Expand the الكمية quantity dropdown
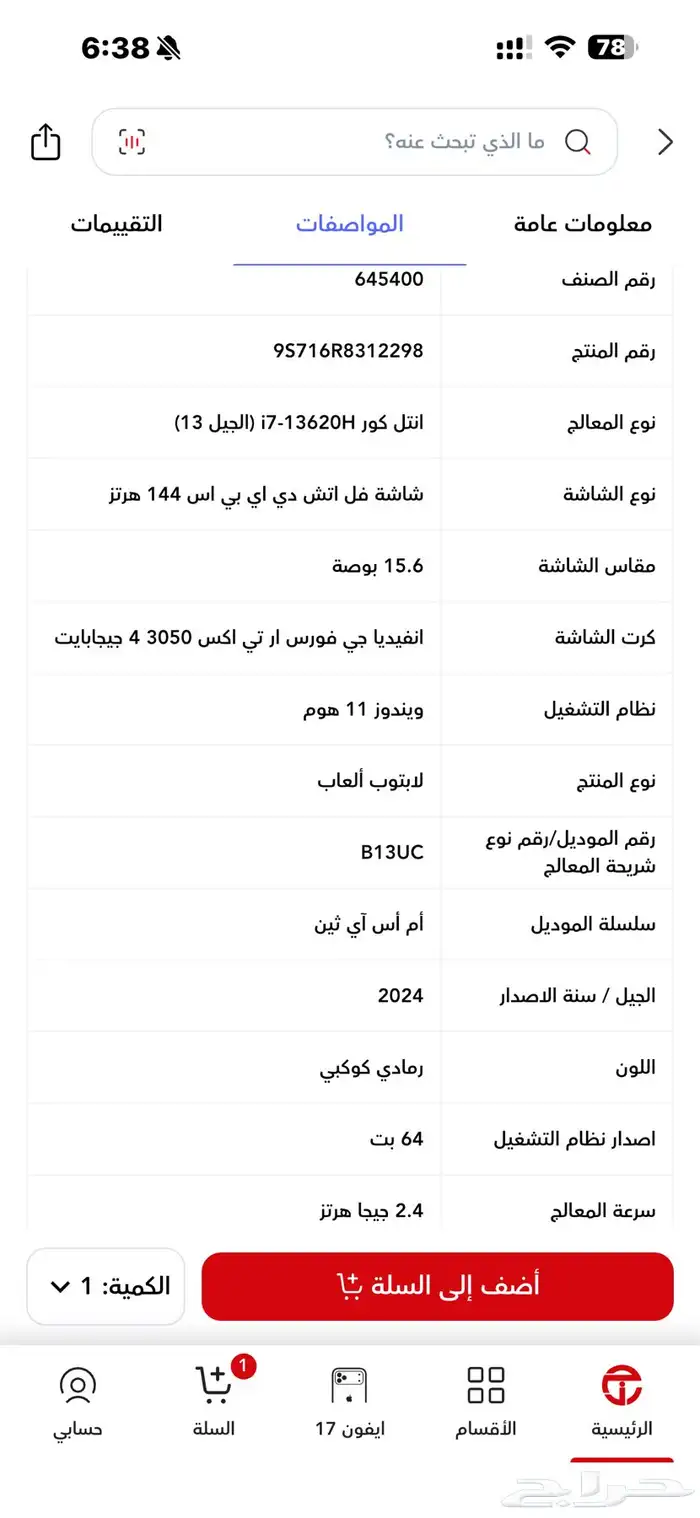The image size is (700, 1518). (x=106, y=1286)
